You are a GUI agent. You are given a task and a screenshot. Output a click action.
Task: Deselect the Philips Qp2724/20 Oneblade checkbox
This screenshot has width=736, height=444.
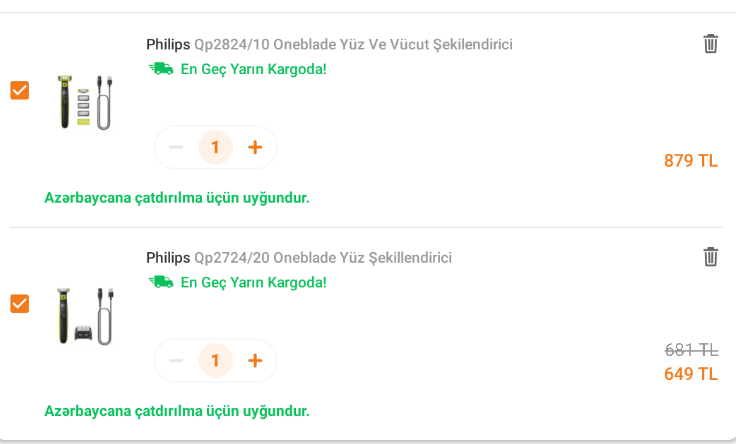(x=20, y=303)
